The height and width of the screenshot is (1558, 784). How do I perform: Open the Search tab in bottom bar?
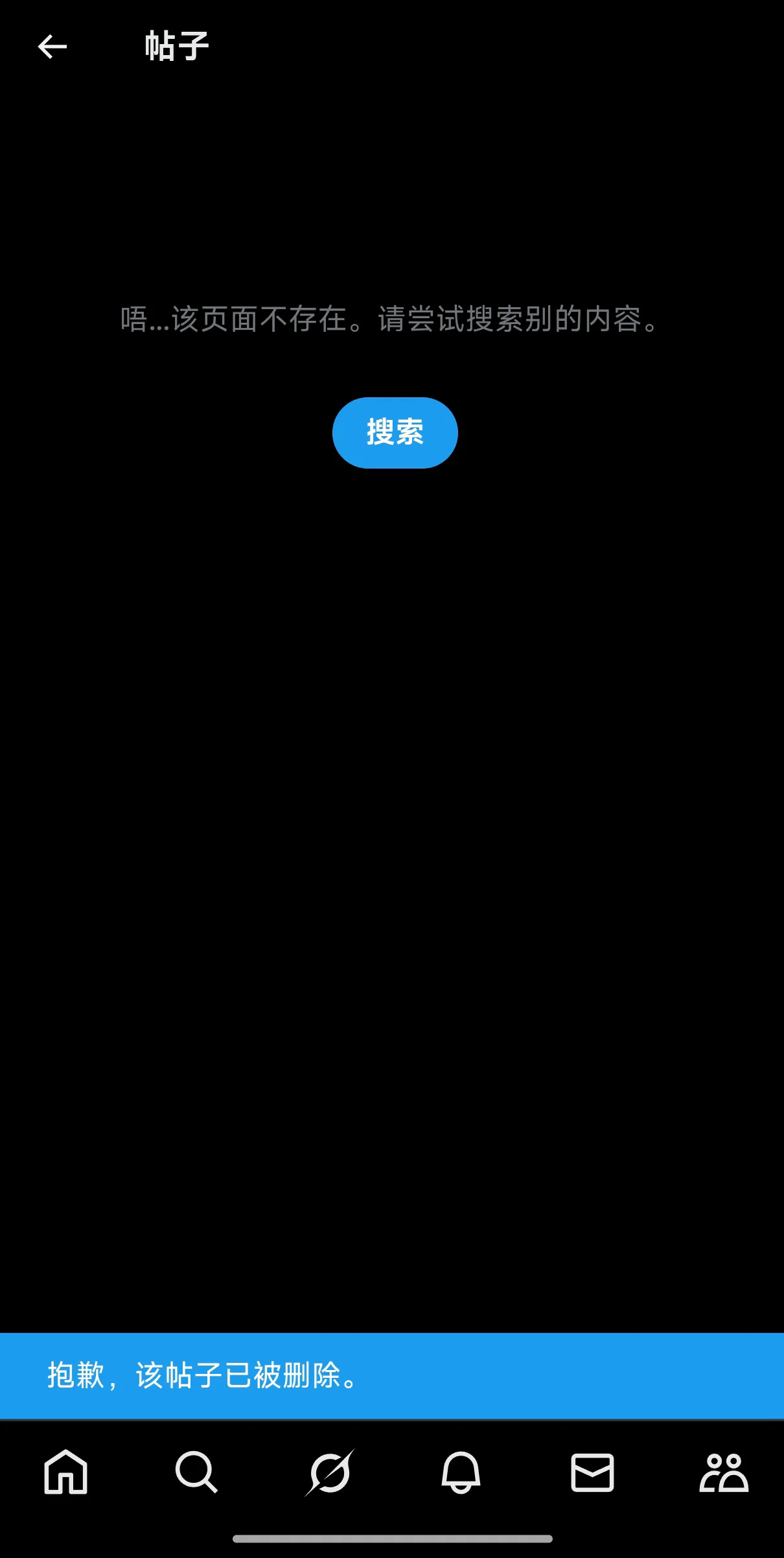point(196,1472)
